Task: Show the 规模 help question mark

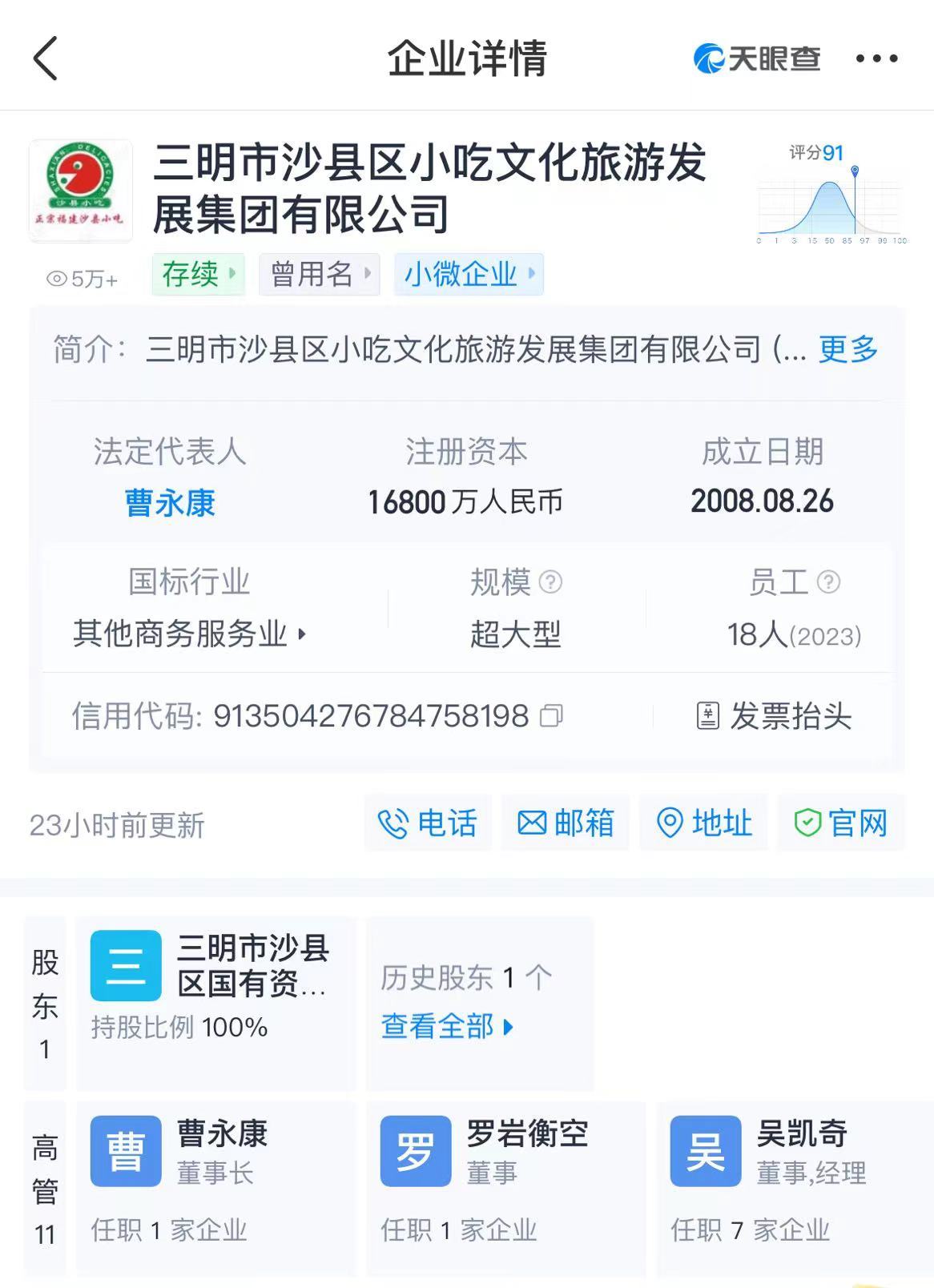Action: click(x=550, y=582)
